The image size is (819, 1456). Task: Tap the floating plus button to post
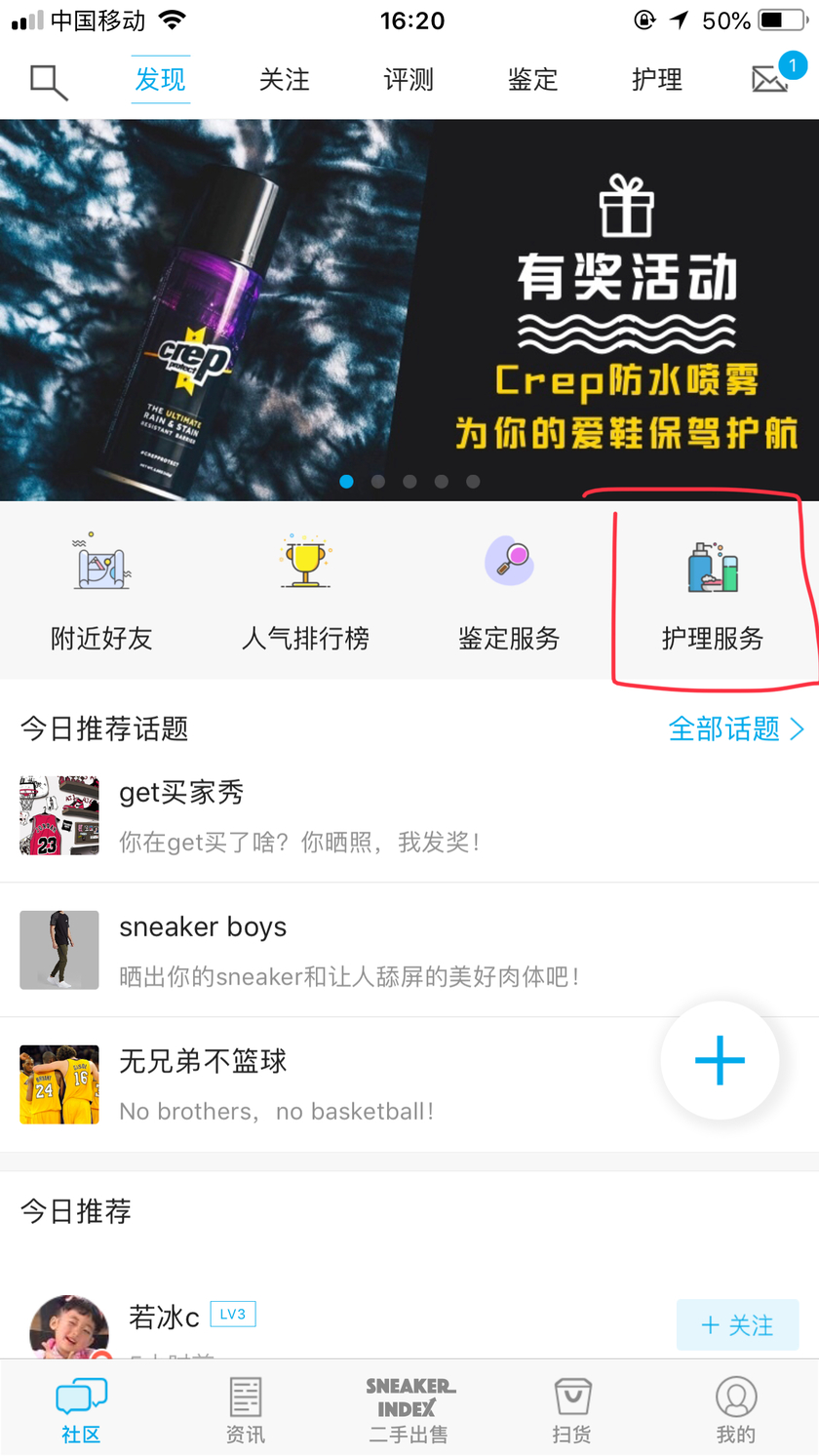[x=720, y=1060]
